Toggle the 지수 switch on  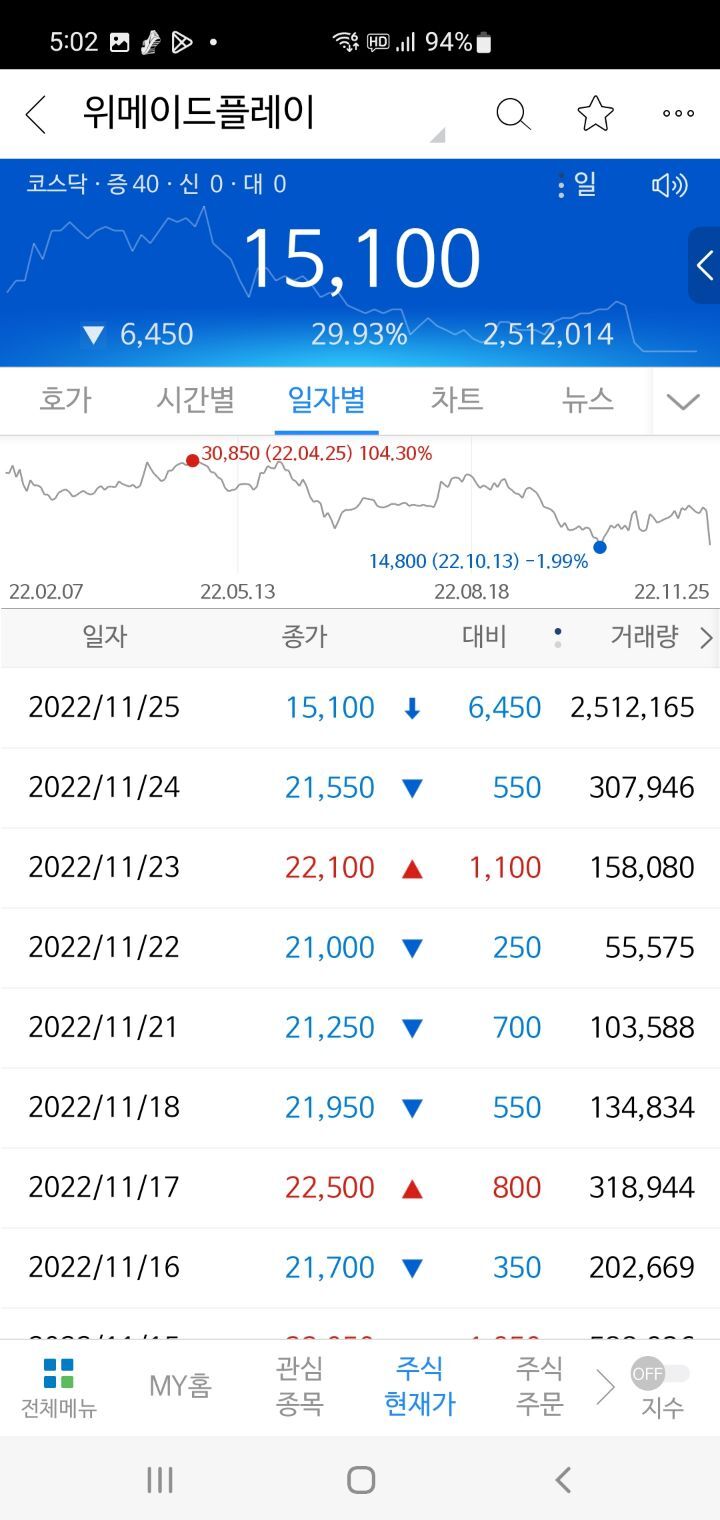pos(661,1374)
